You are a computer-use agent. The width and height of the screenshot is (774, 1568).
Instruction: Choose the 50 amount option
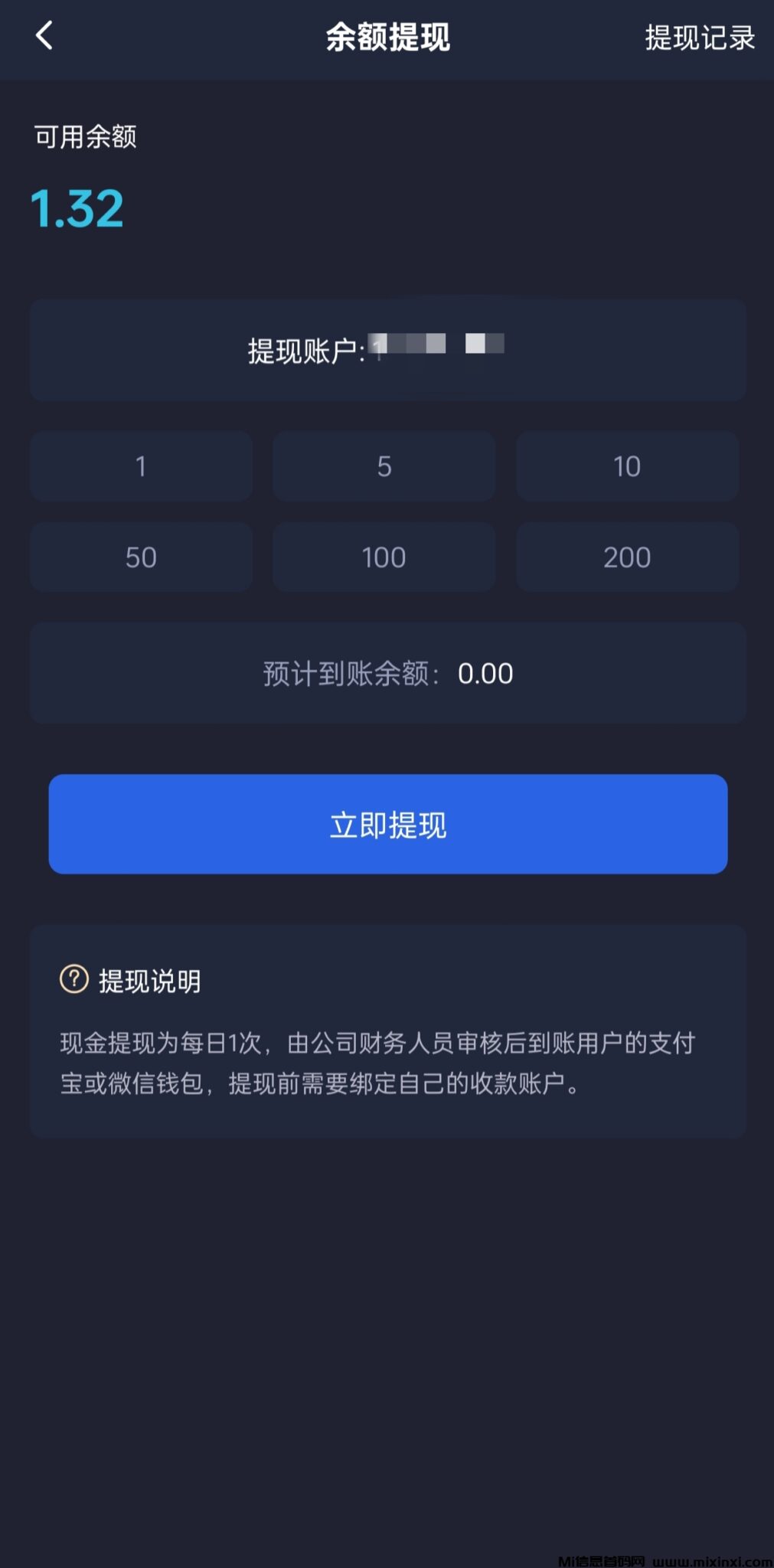coord(141,557)
